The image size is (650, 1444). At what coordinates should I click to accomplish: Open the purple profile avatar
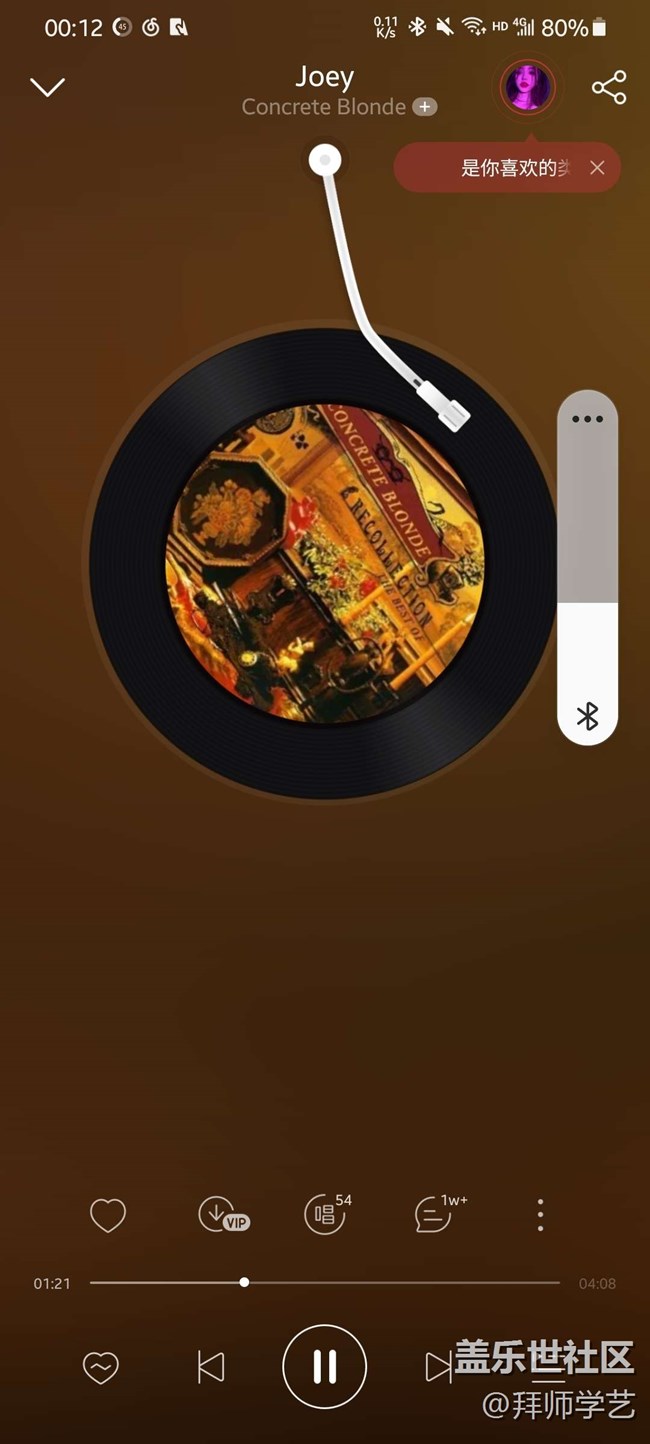527,88
